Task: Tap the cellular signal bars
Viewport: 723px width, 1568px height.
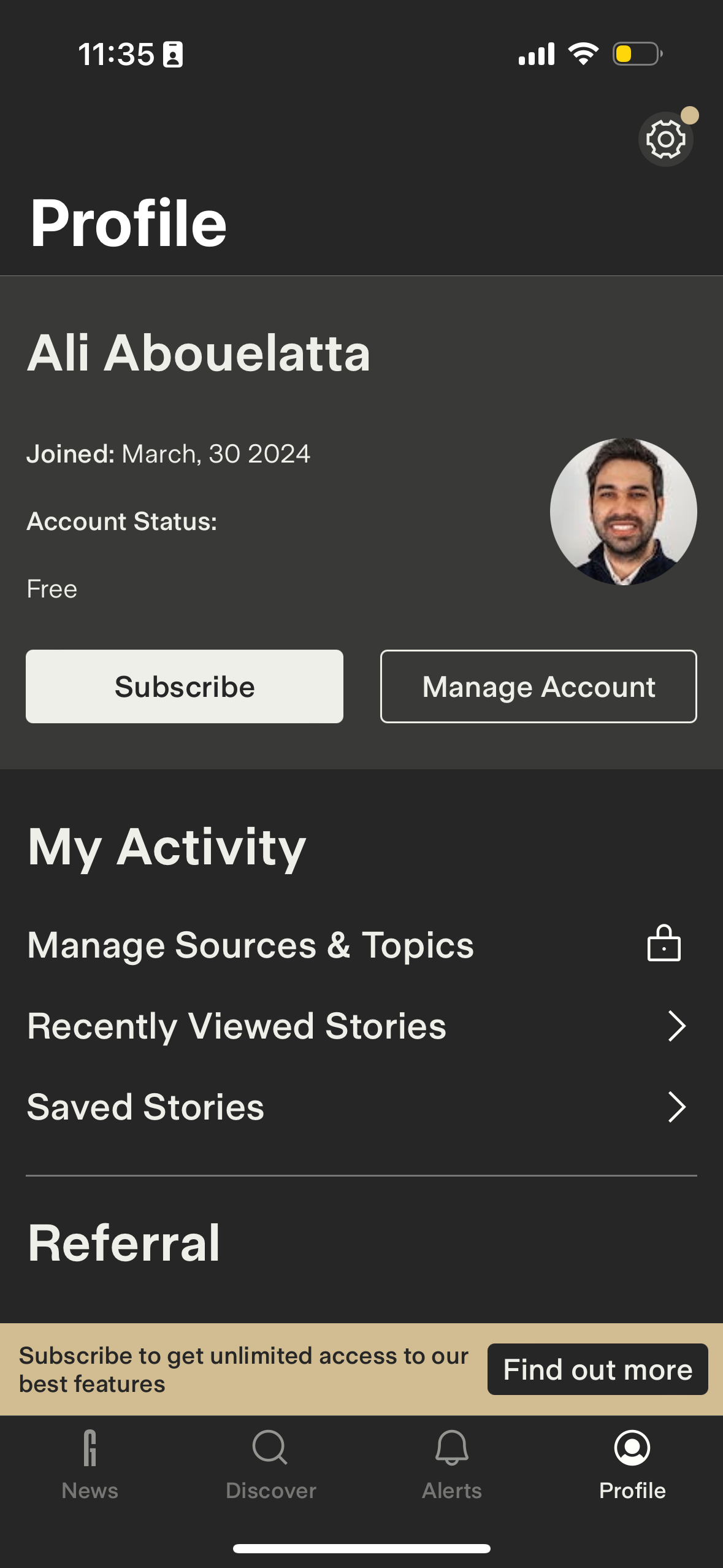Action: (537, 55)
